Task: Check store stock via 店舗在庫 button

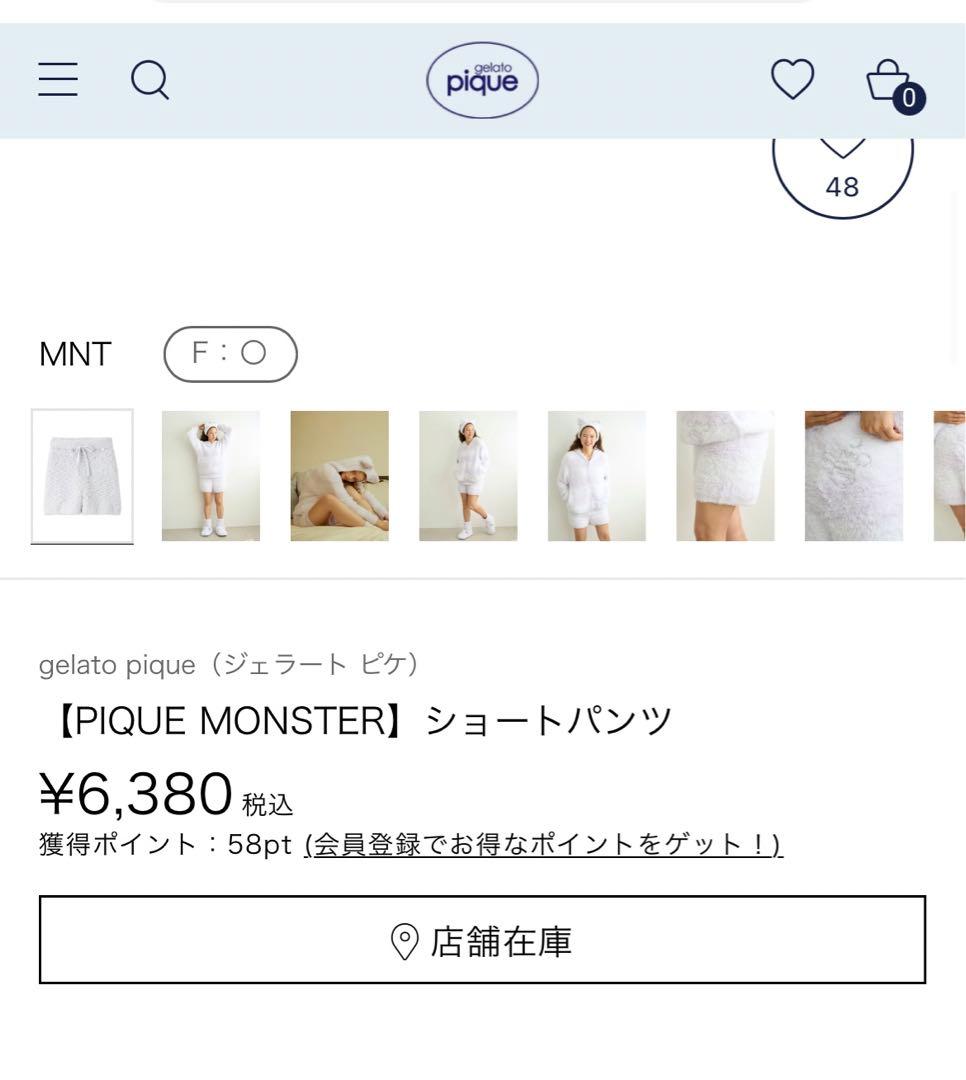Action: tap(482, 940)
